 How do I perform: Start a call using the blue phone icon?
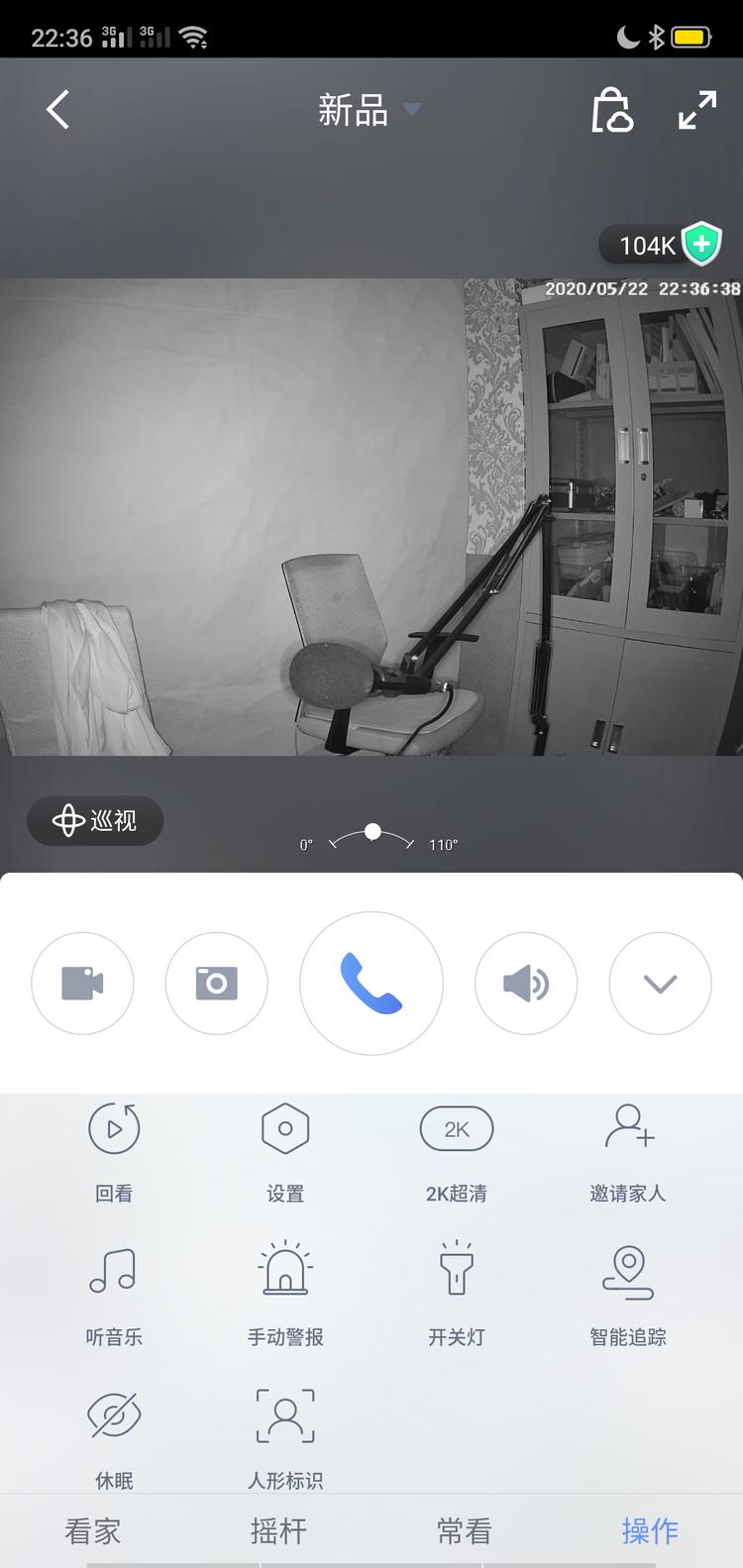coord(371,983)
